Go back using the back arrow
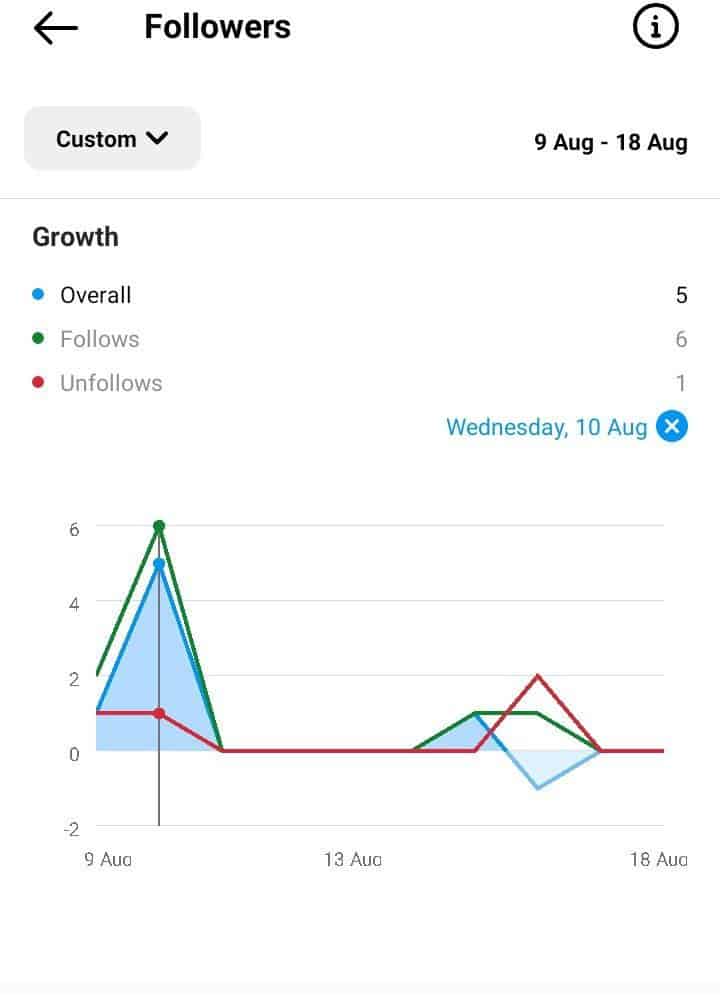The image size is (720, 997). point(55,27)
